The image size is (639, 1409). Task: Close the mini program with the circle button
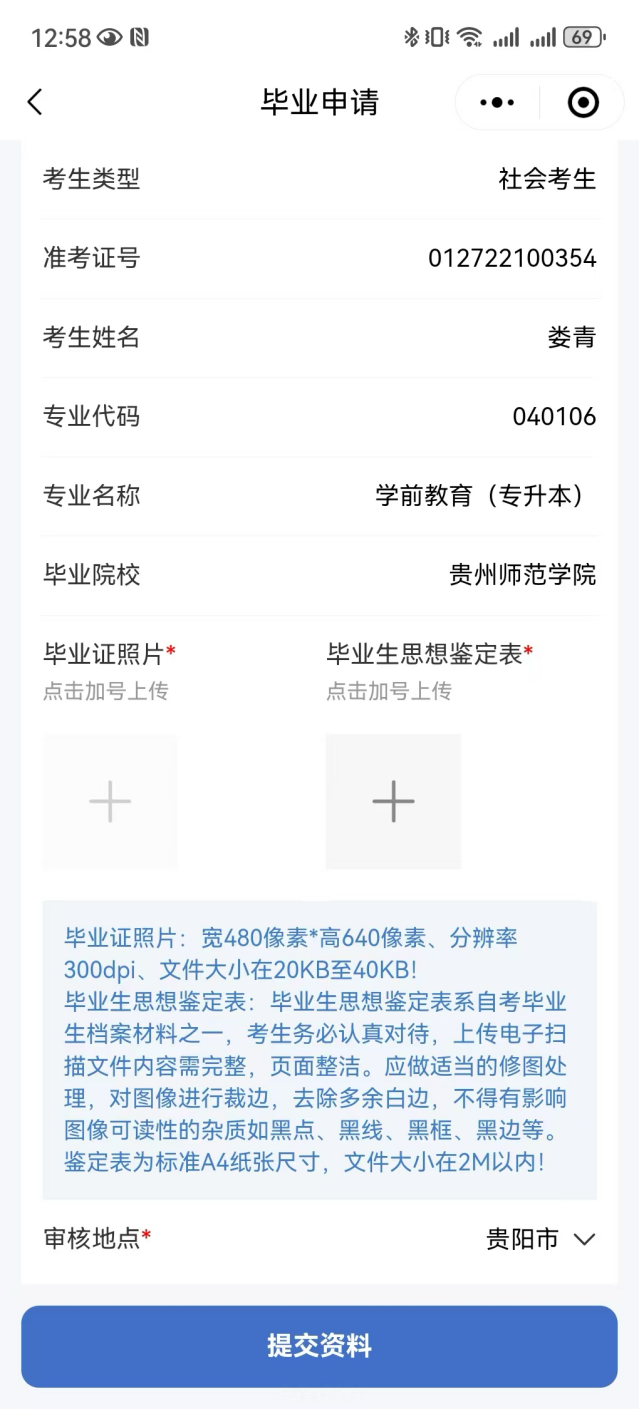coord(582,102)
